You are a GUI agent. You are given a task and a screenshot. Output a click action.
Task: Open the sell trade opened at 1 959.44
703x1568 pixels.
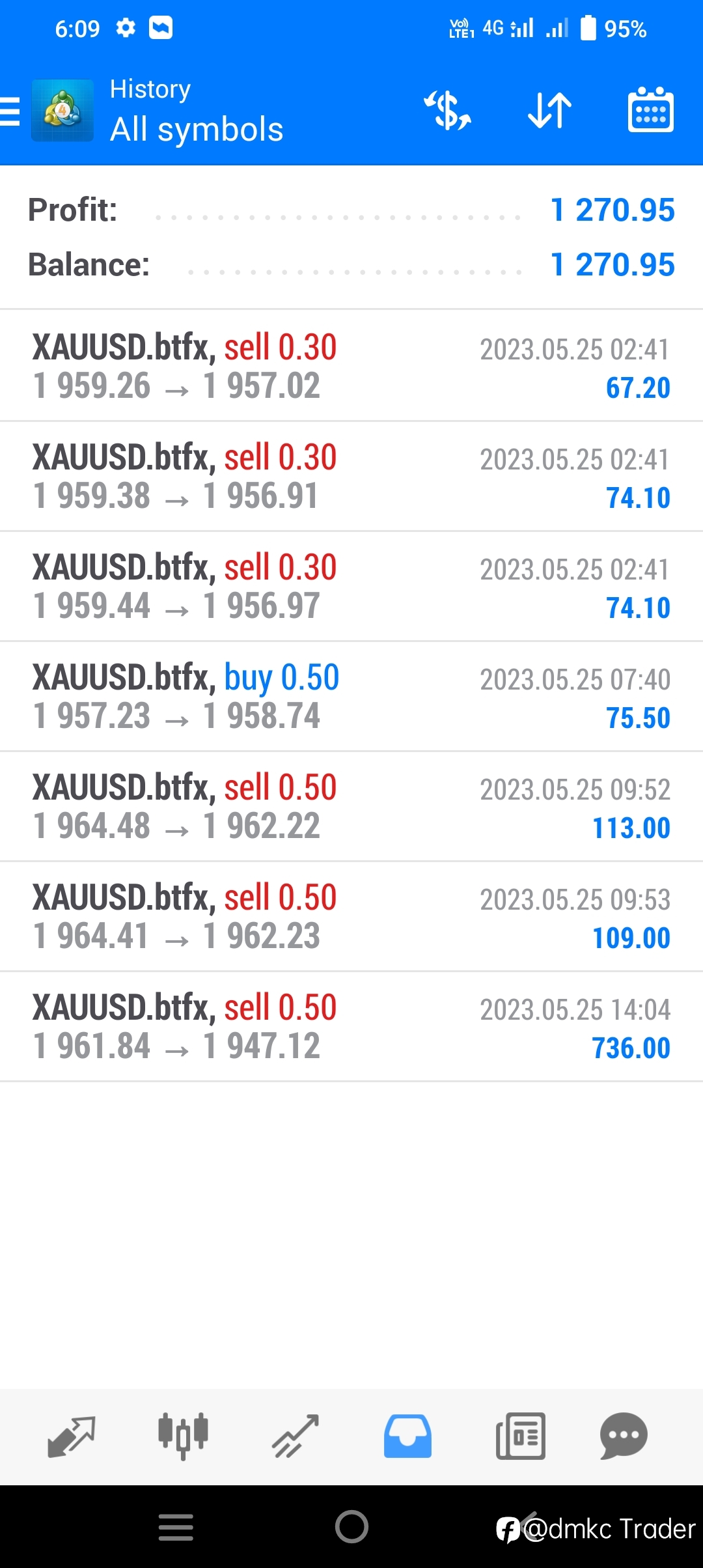[x=351, y=586]
